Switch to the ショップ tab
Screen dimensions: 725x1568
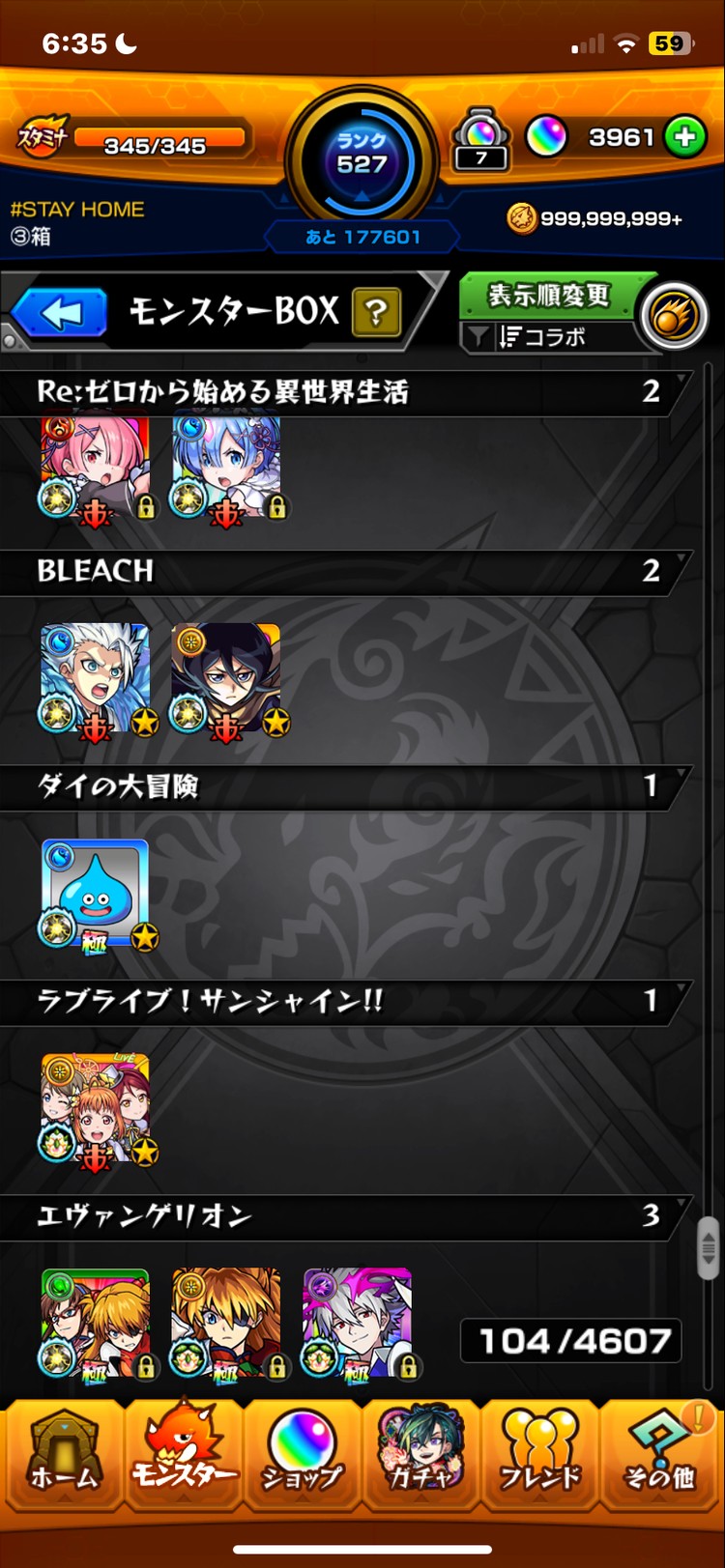coord(302,1455)
